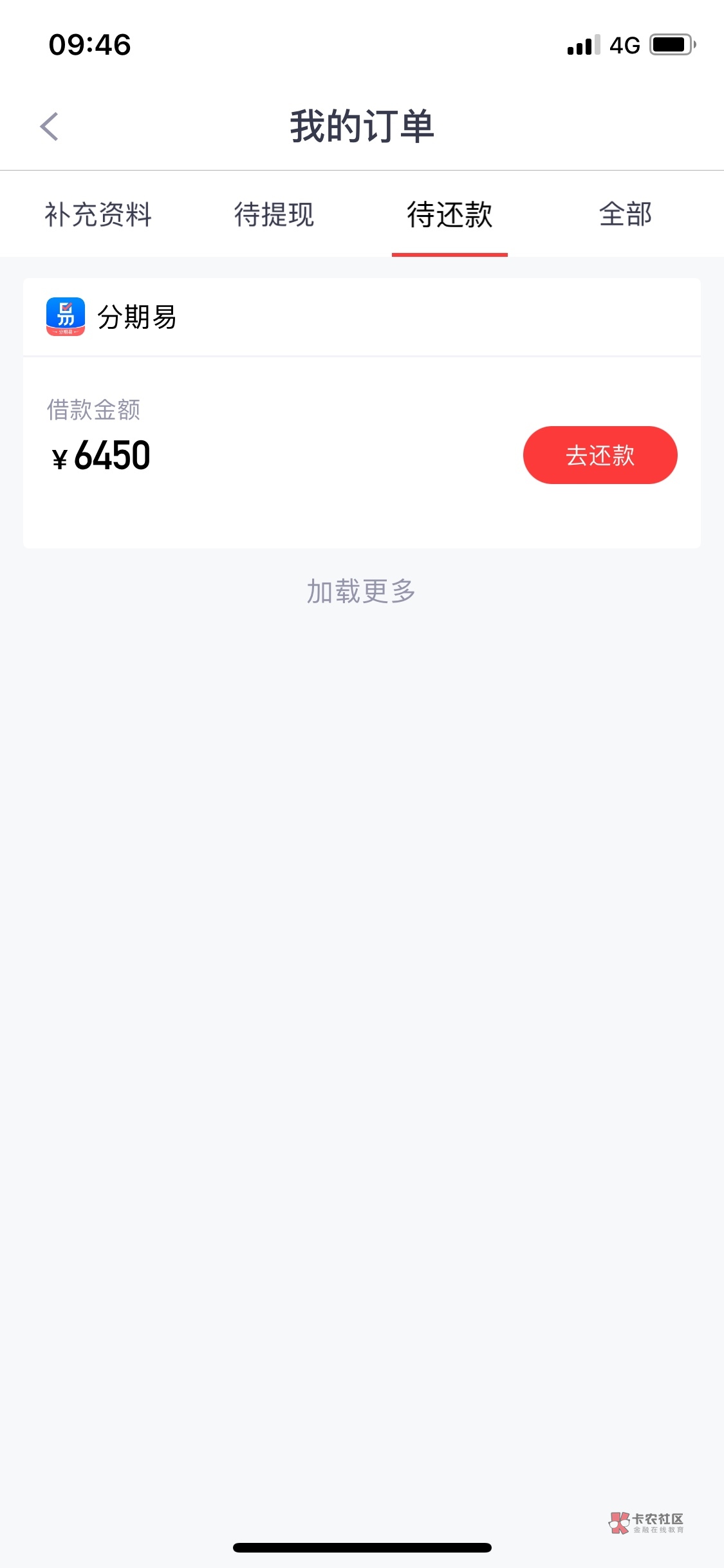Switch to the 待提现 tab
Viewport: 724px width, 1568px height.
[x=274, y=214]
